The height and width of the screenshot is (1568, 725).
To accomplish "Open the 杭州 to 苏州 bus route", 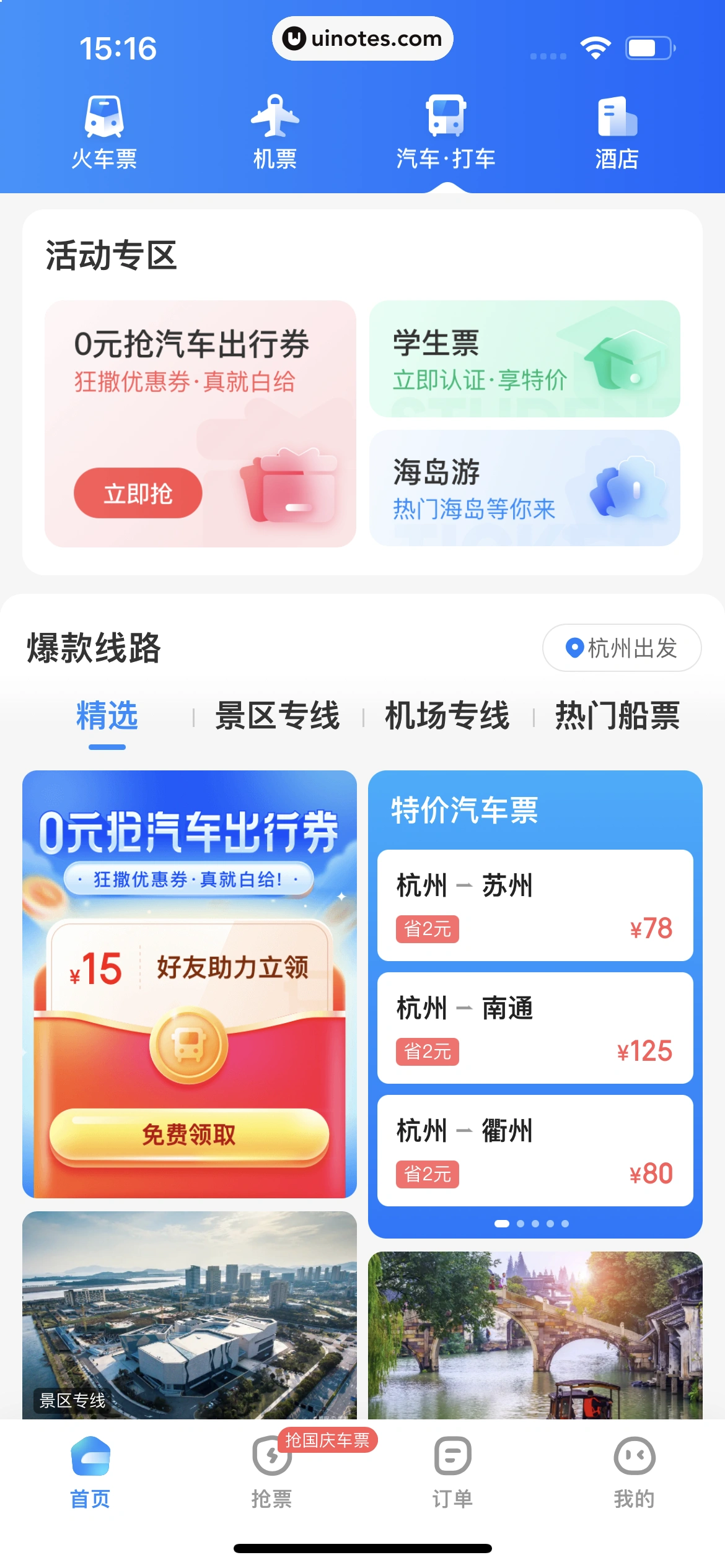I will 535,905.
